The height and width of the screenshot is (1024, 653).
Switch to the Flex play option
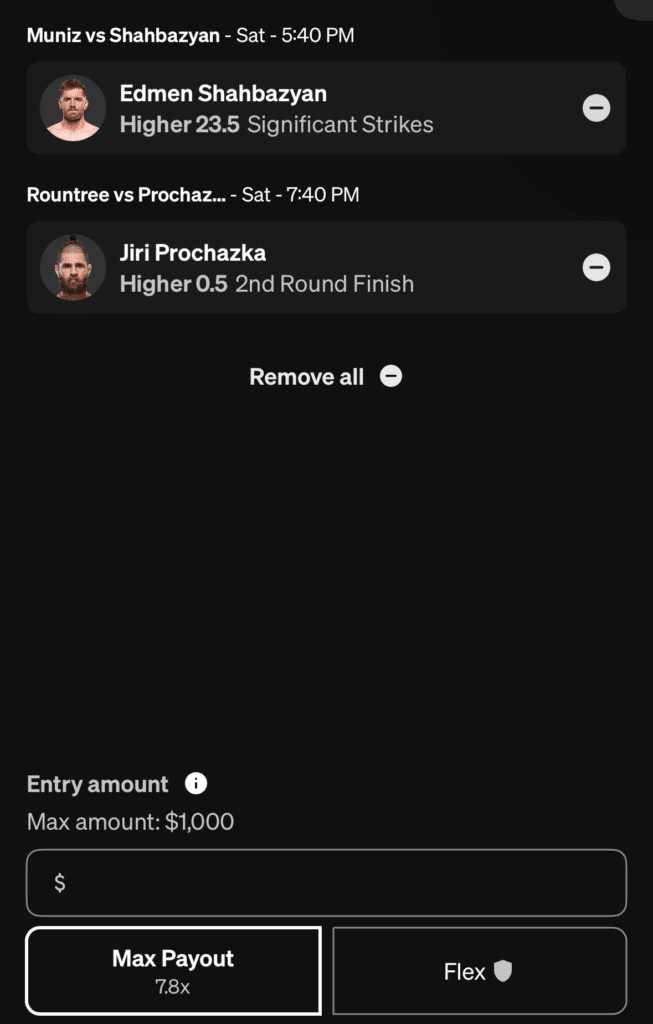[x=479, y=971]
